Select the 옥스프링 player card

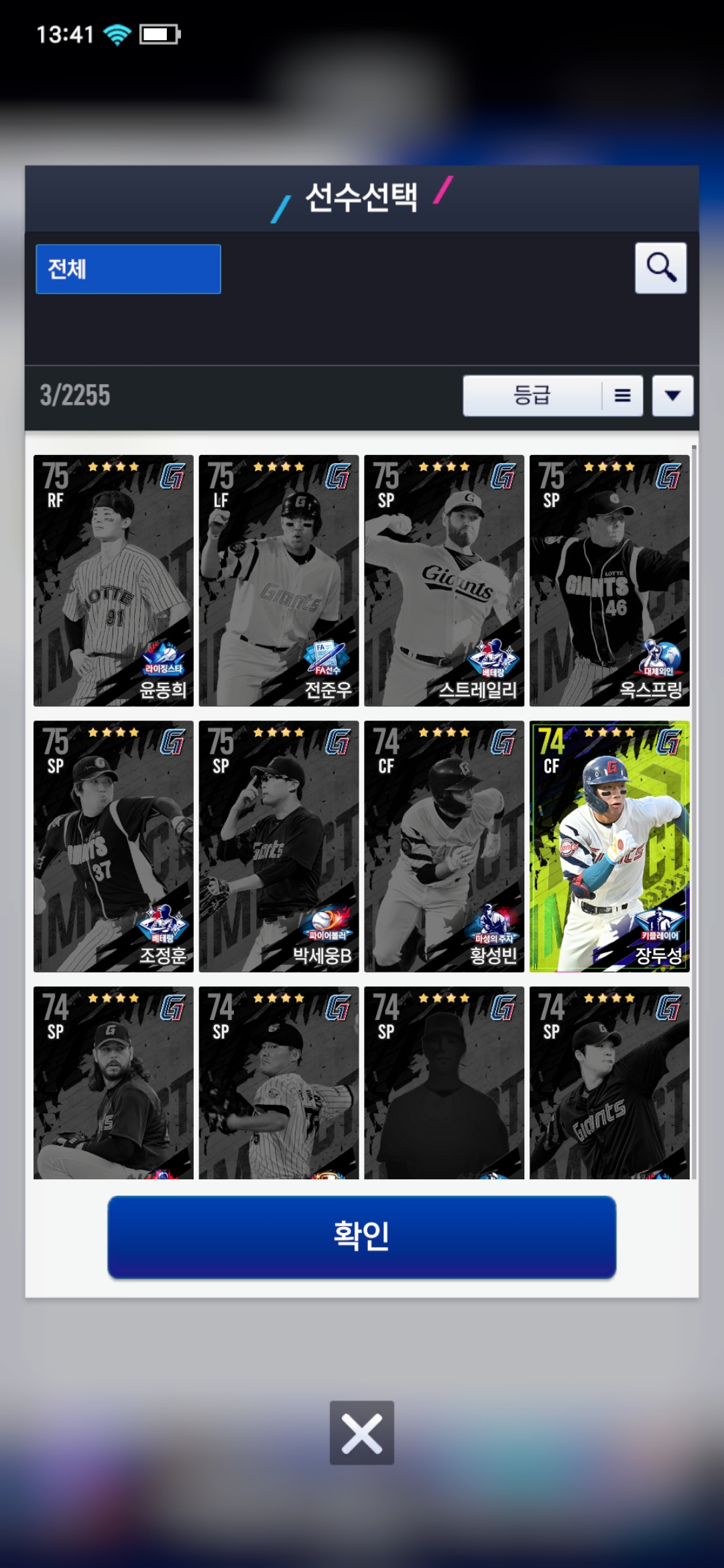609,580
